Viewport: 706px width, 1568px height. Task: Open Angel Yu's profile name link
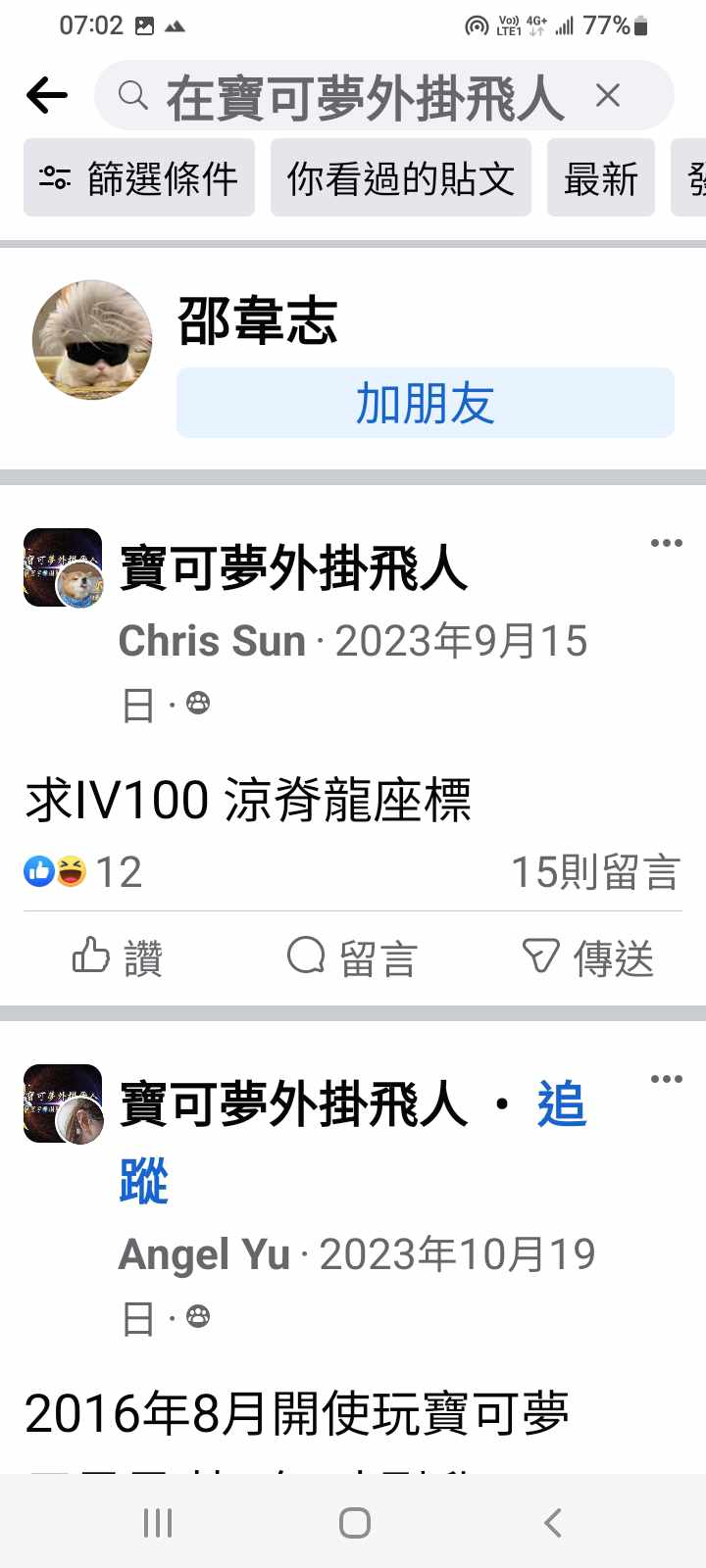click(x=204, y=1254)
